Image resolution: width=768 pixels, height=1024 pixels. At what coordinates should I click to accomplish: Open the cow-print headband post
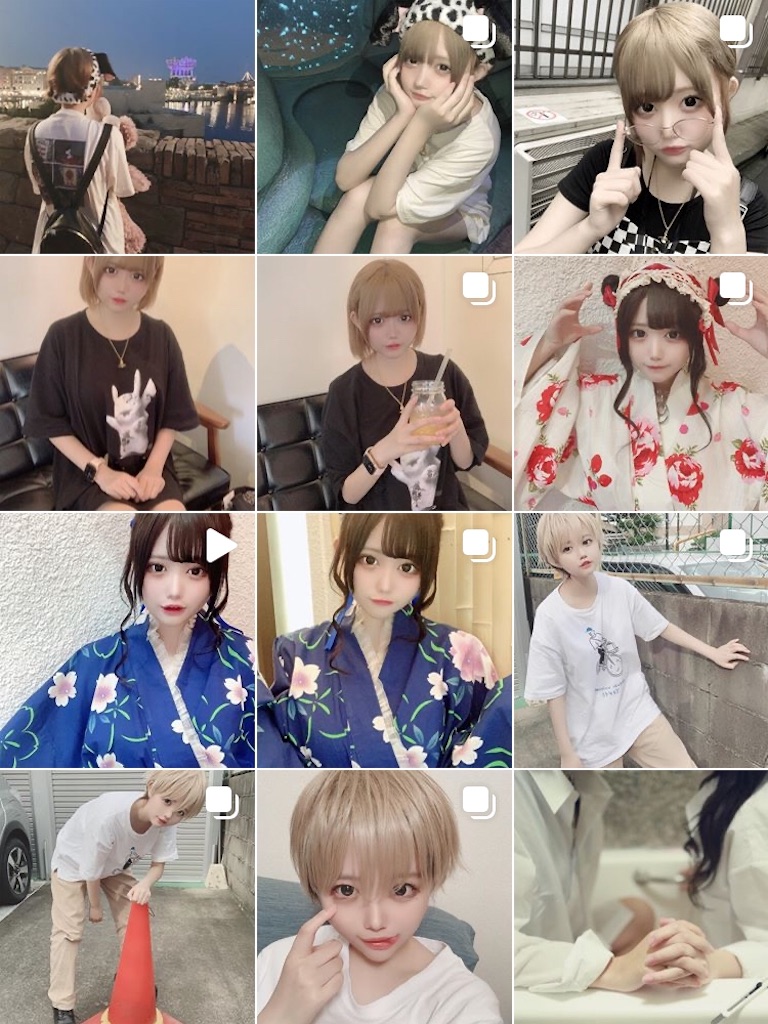pyautogui.click(x=384, y=127)
